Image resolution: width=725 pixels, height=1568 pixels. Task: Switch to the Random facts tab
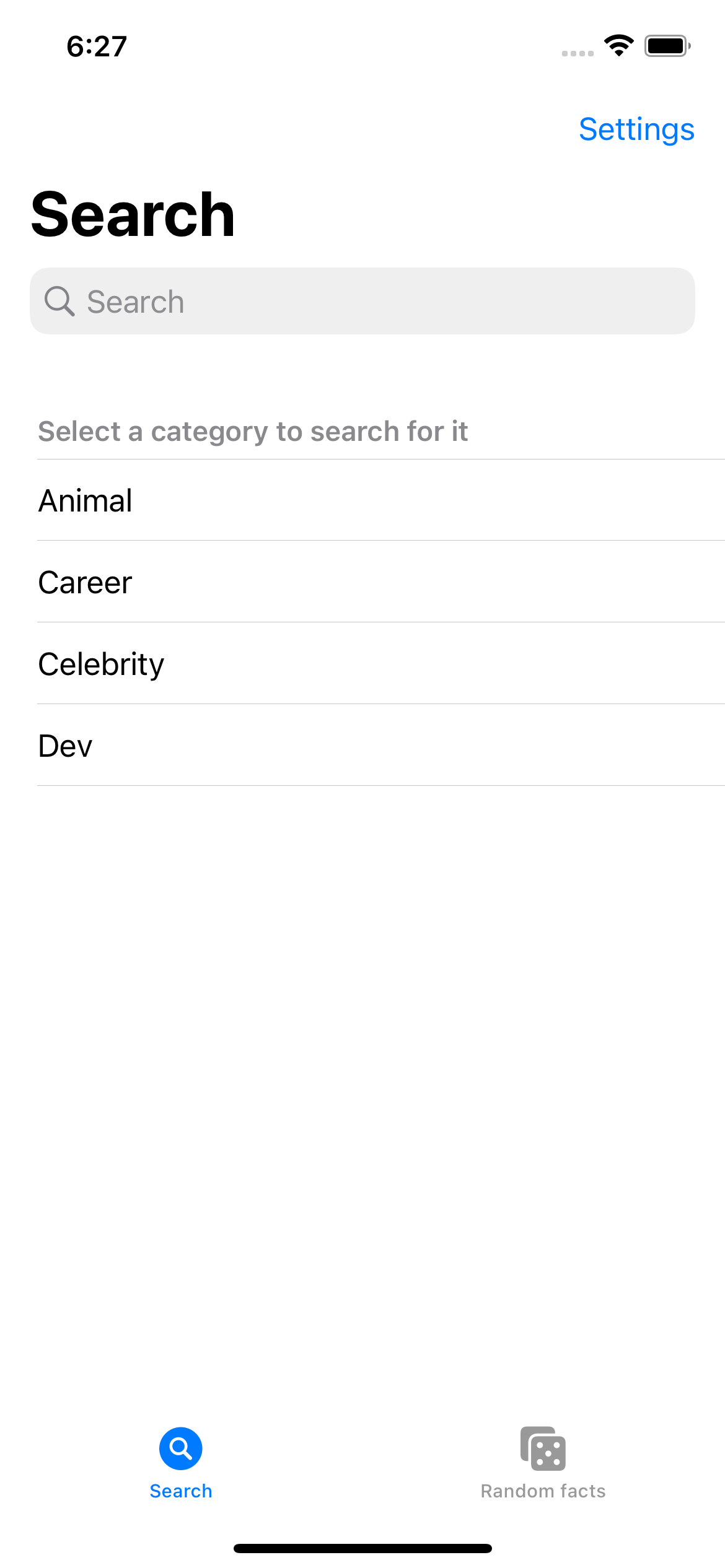(x=543, y=1463)
